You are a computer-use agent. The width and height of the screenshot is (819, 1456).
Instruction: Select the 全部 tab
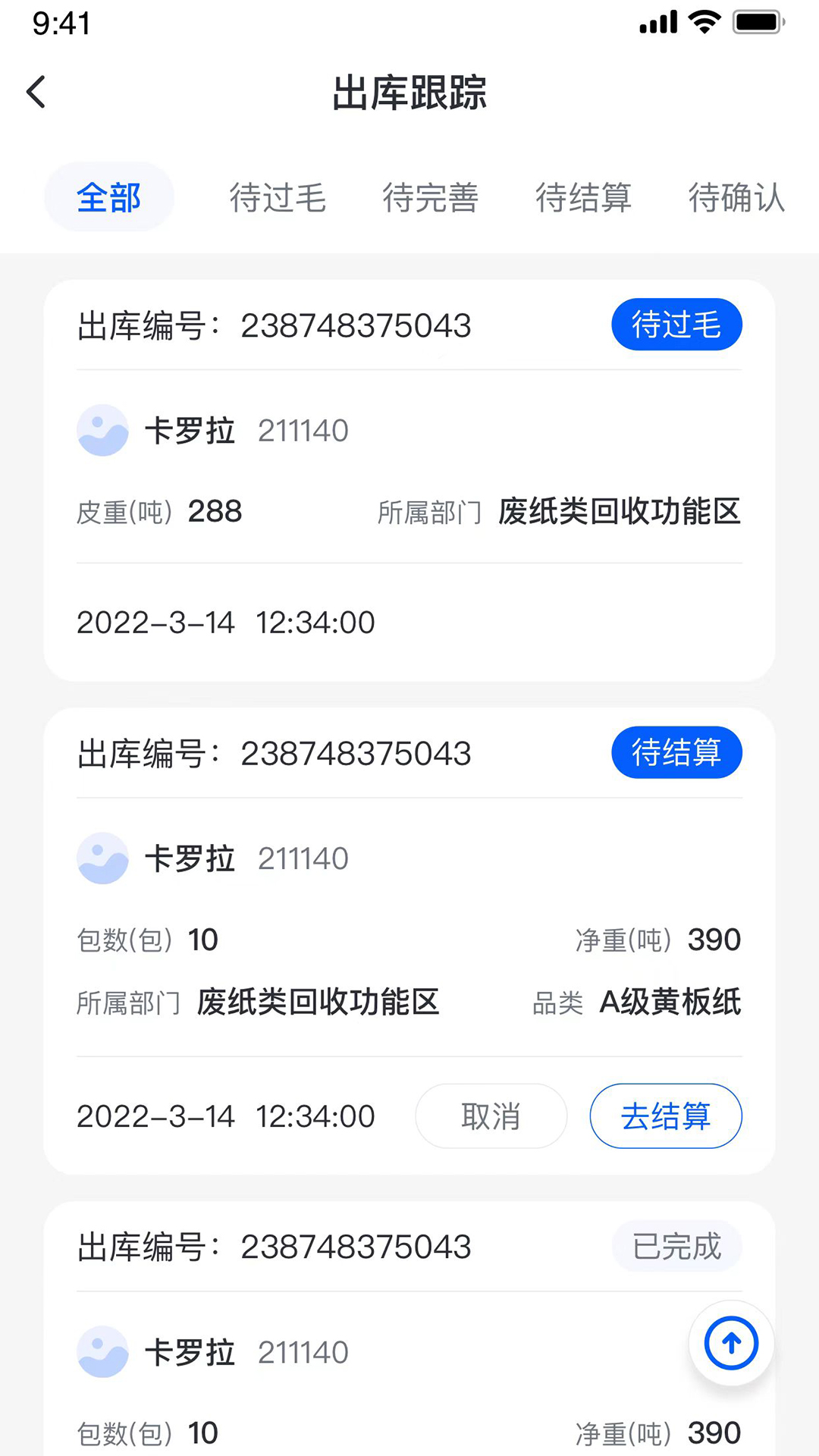(x=109, y=198)
